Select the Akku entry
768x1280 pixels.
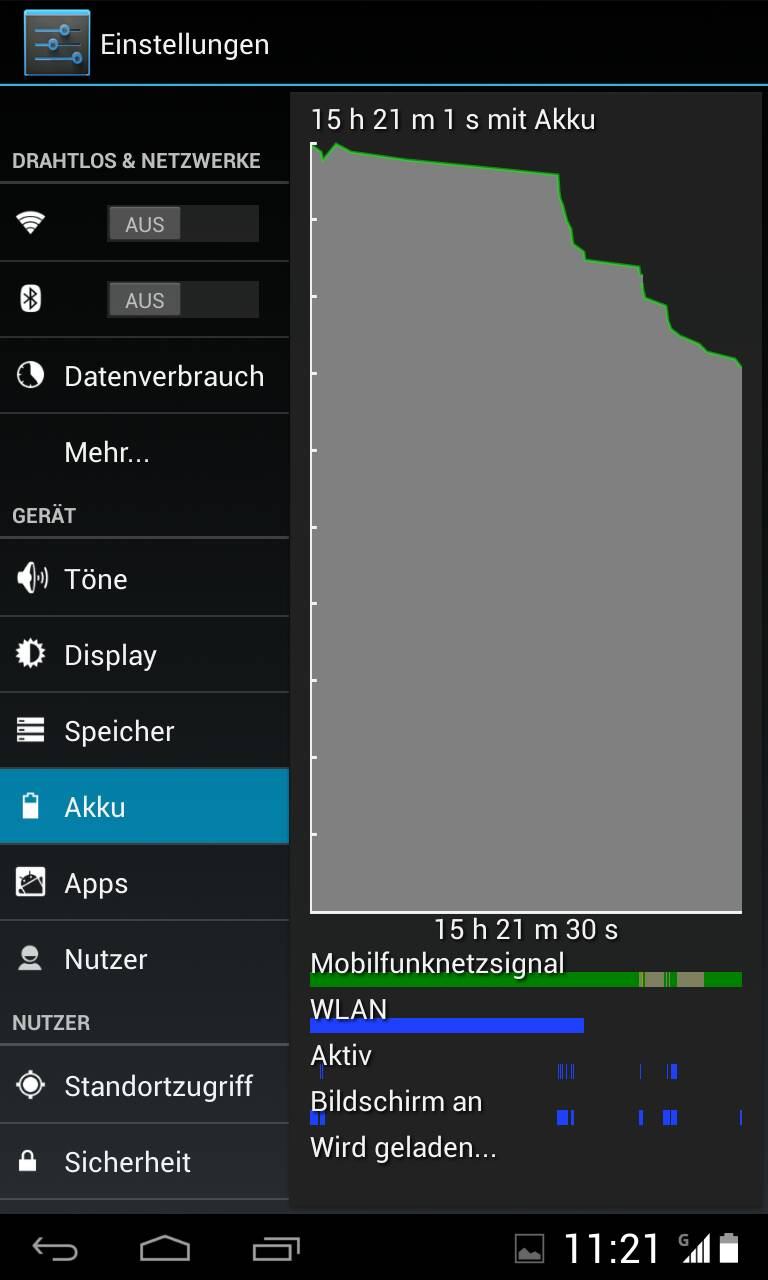pos(144,807)
